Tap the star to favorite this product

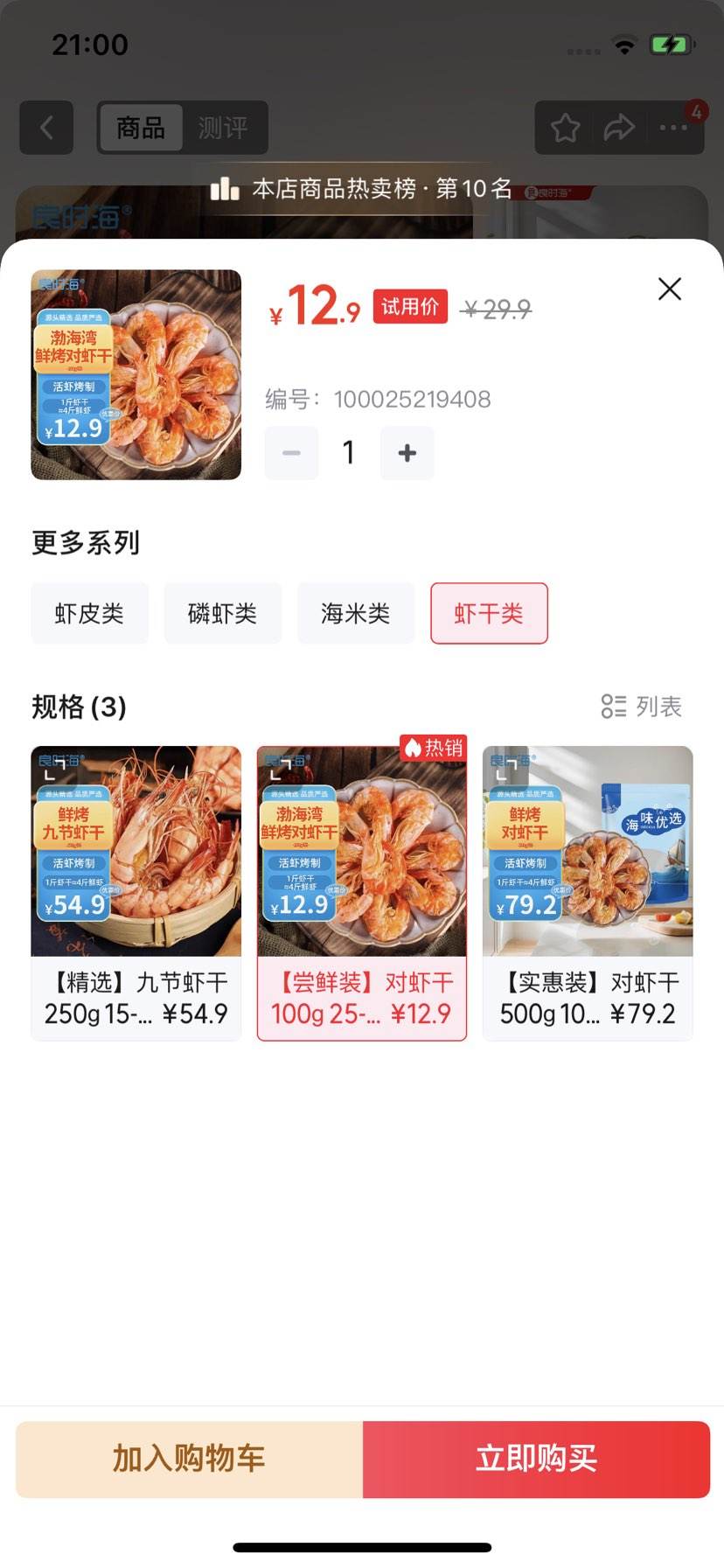[564, 127]
